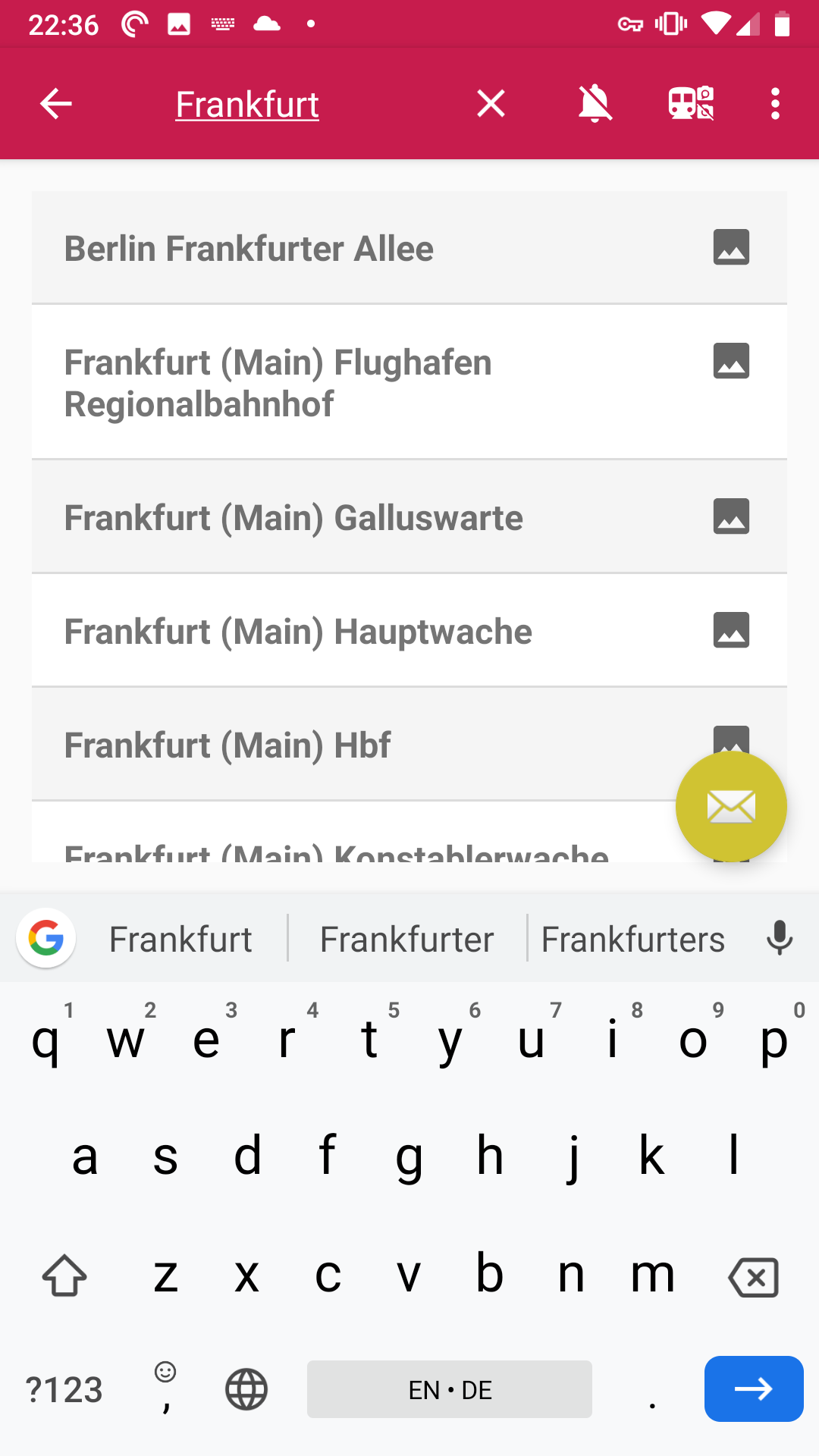The image size is (819, 1456).
Task: Start voice input with the microphone
Action: click(779, 939)
